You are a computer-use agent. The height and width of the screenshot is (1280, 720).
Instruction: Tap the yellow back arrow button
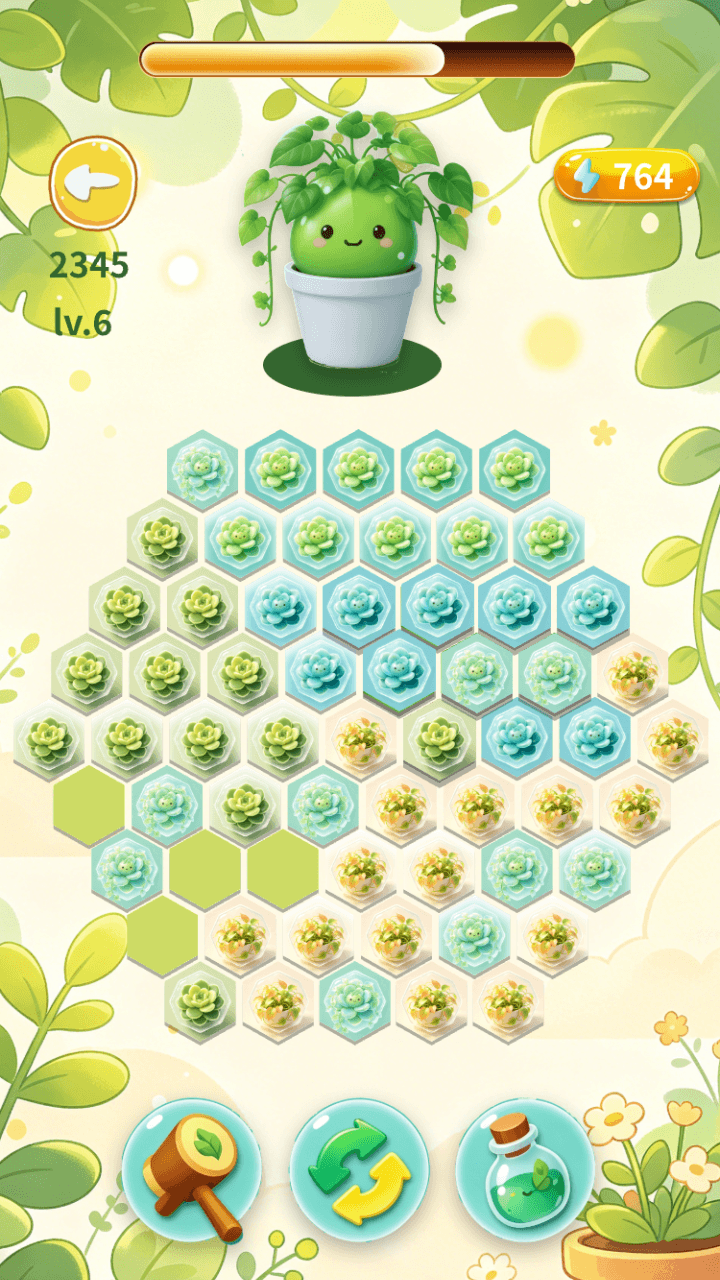[x=92, y=184]
